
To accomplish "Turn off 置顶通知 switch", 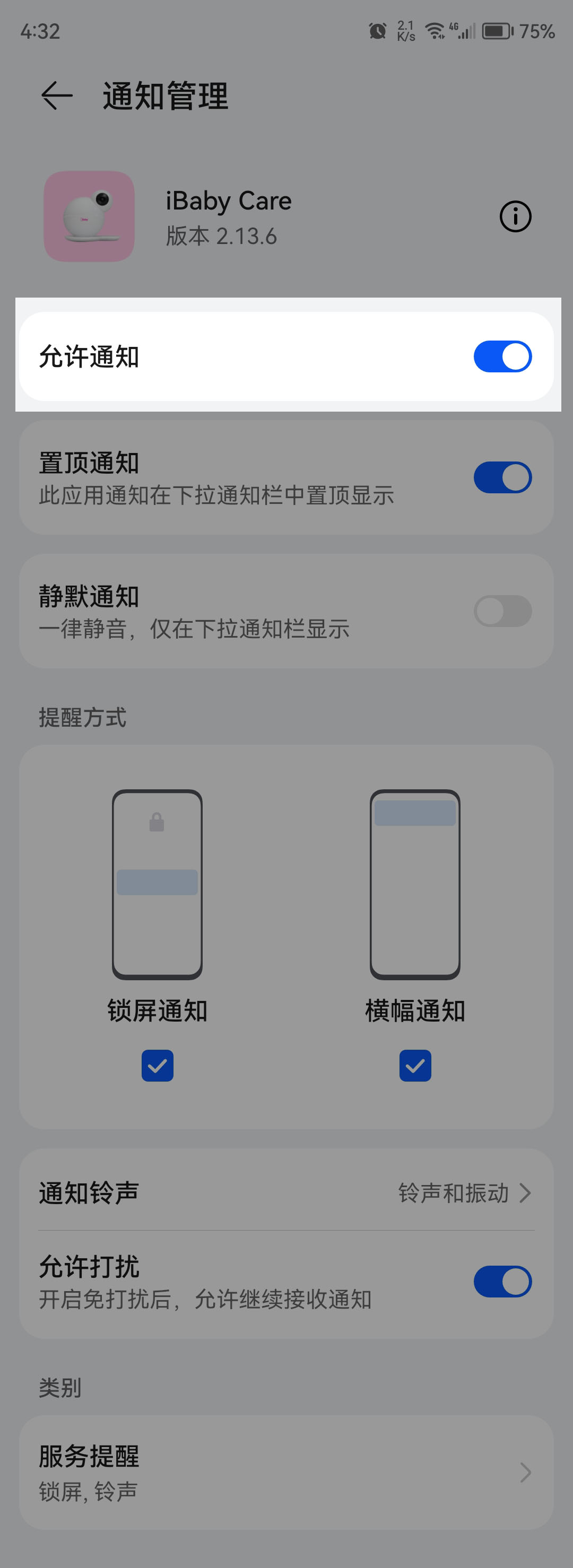I will [x=502, y=478].
